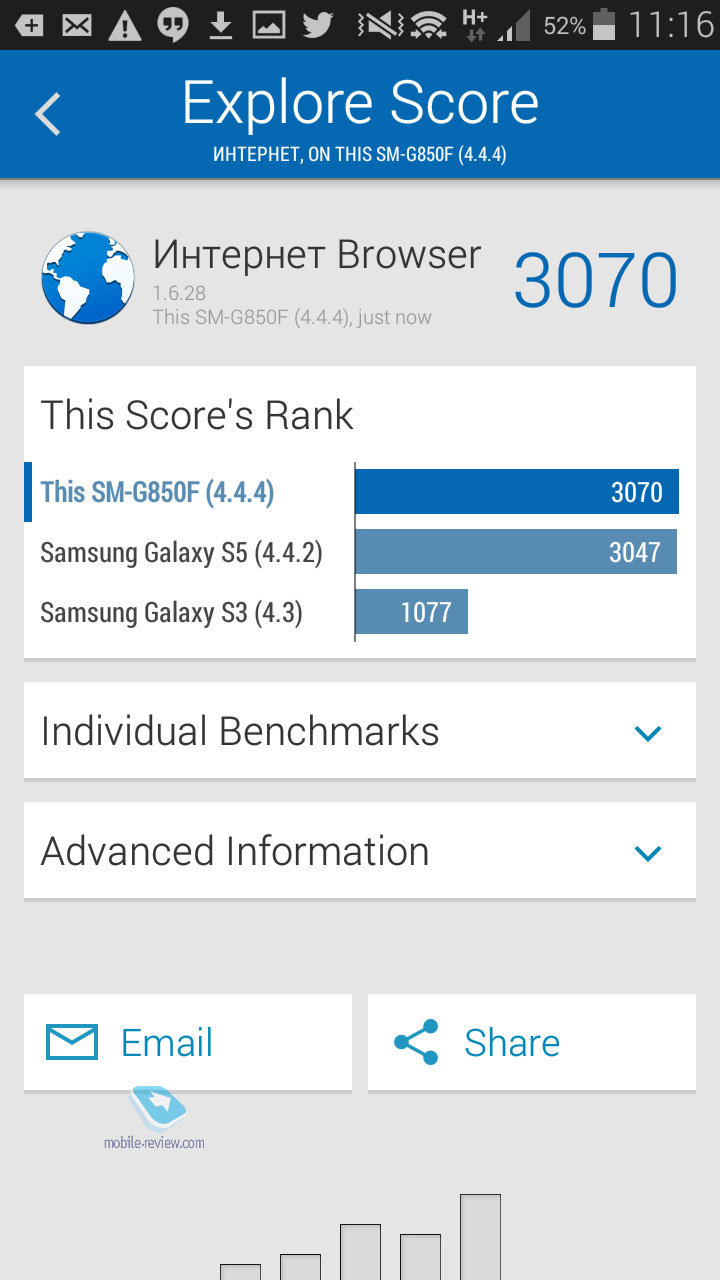Email the benchmark score

[x=188, y=1042]
